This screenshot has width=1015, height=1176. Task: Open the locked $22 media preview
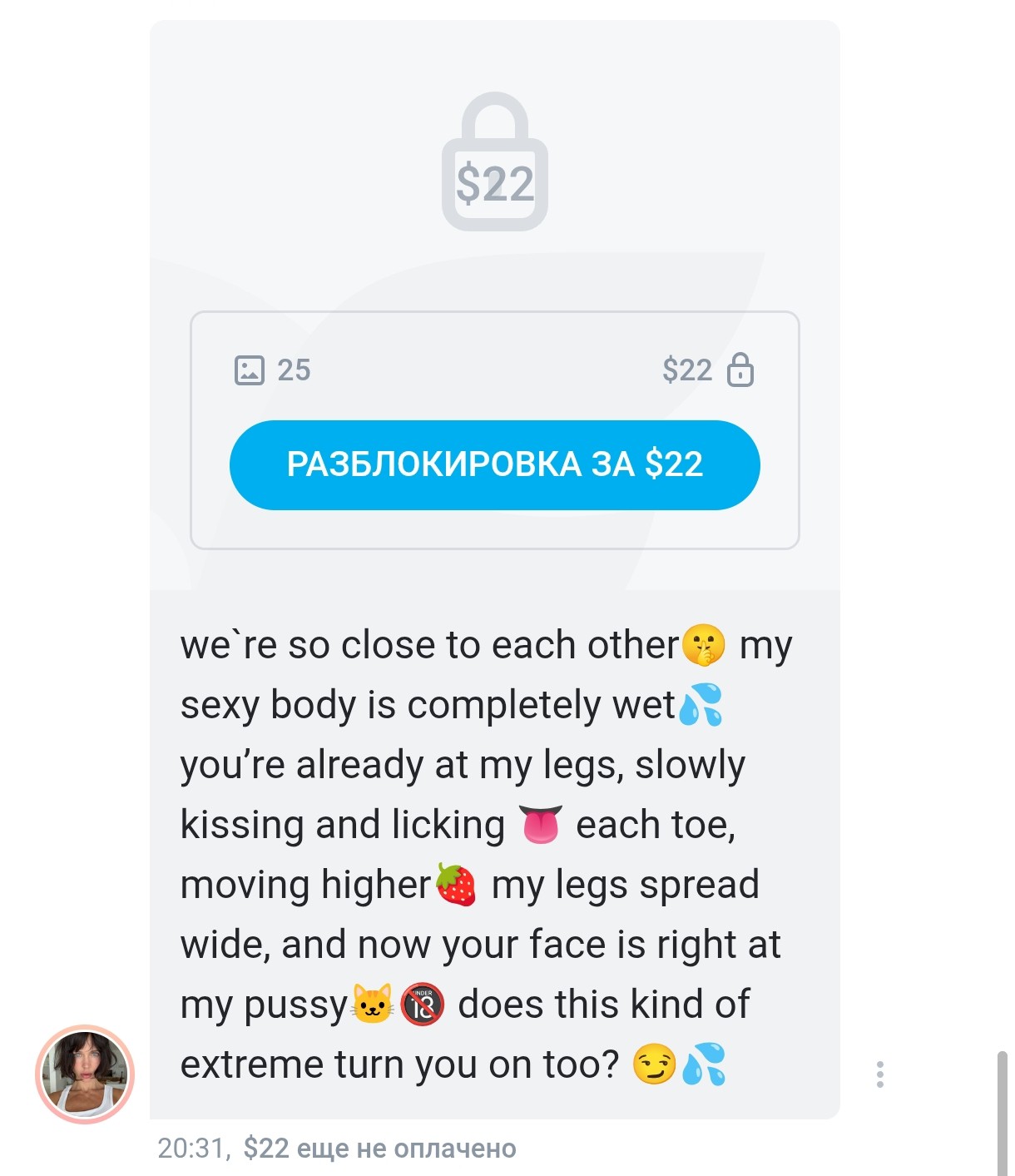[x=494, y=162]
